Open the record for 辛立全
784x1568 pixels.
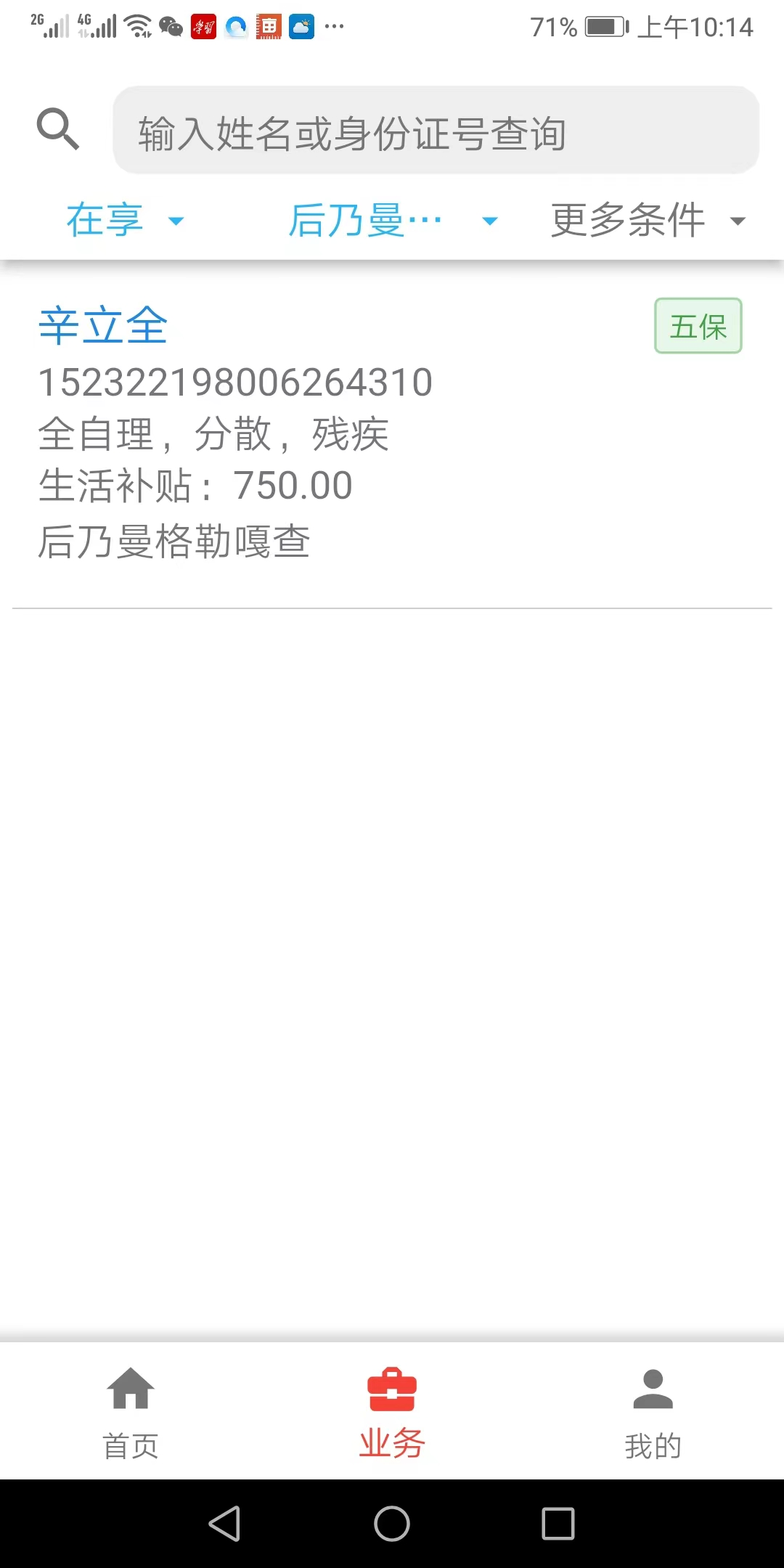(x=392, y=433)
